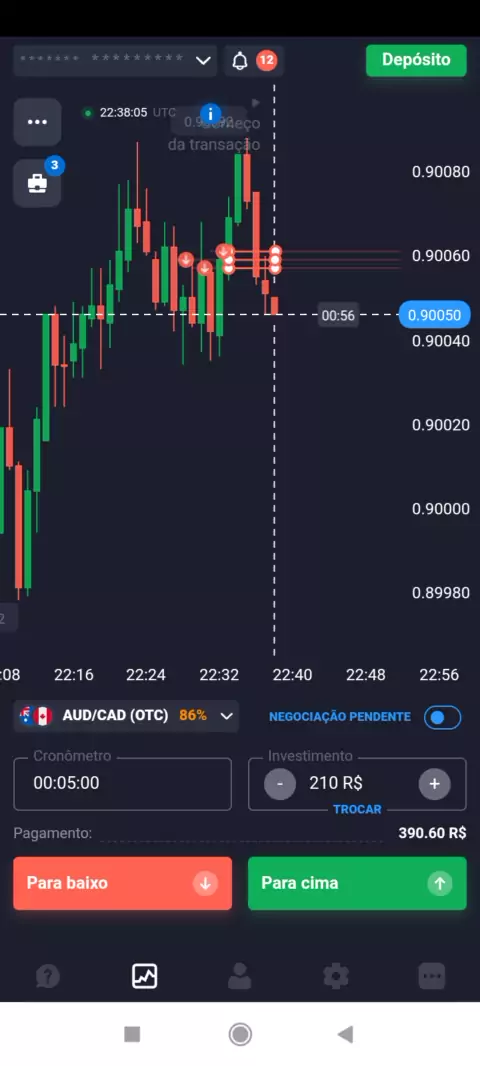Image resolution: width=480 pixels, height=1066 pixels.
Task: Increase investment with plus button
Action: pos(434,784)
